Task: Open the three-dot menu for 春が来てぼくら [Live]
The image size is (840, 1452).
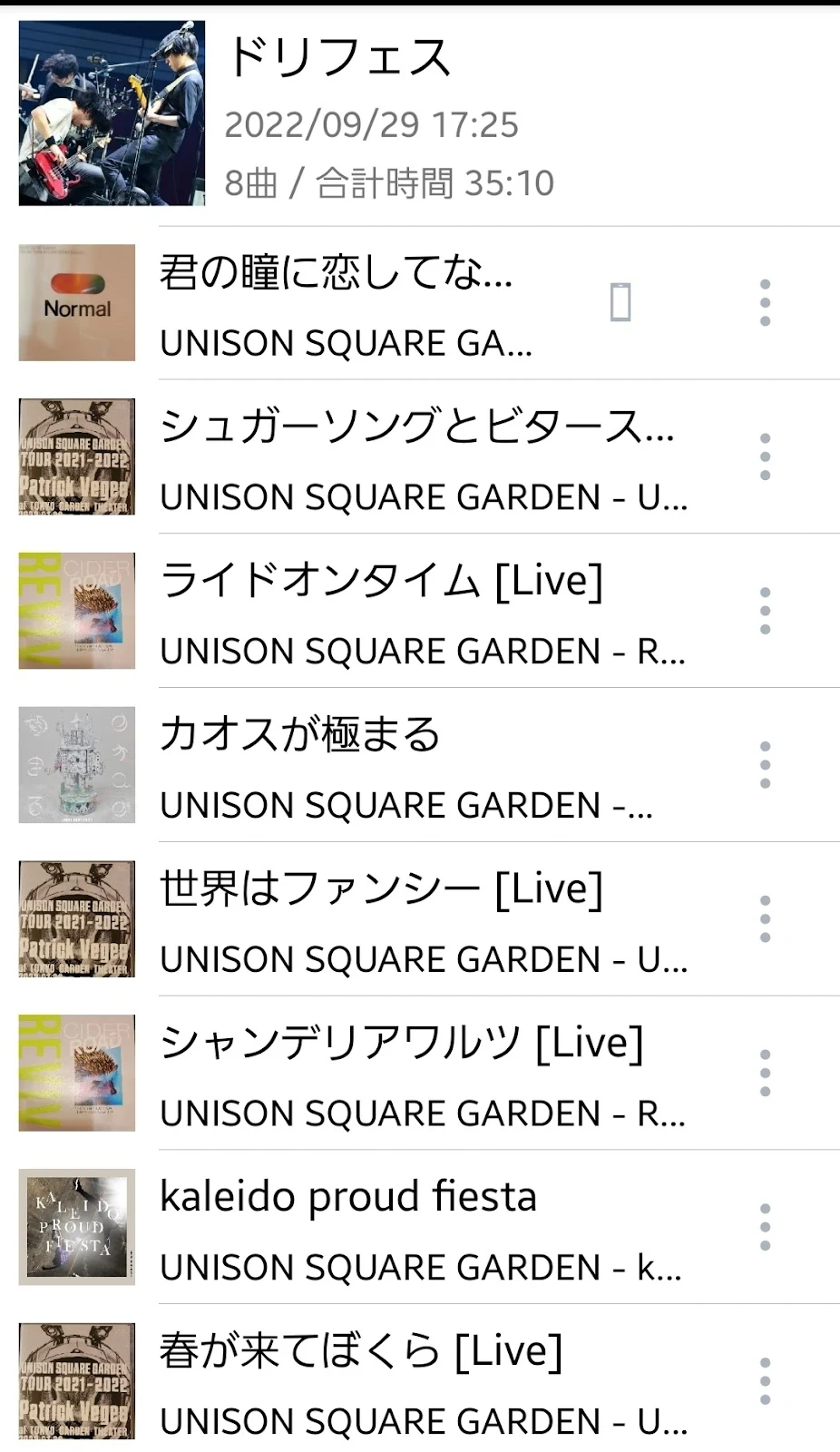Action: point(765,1383)
